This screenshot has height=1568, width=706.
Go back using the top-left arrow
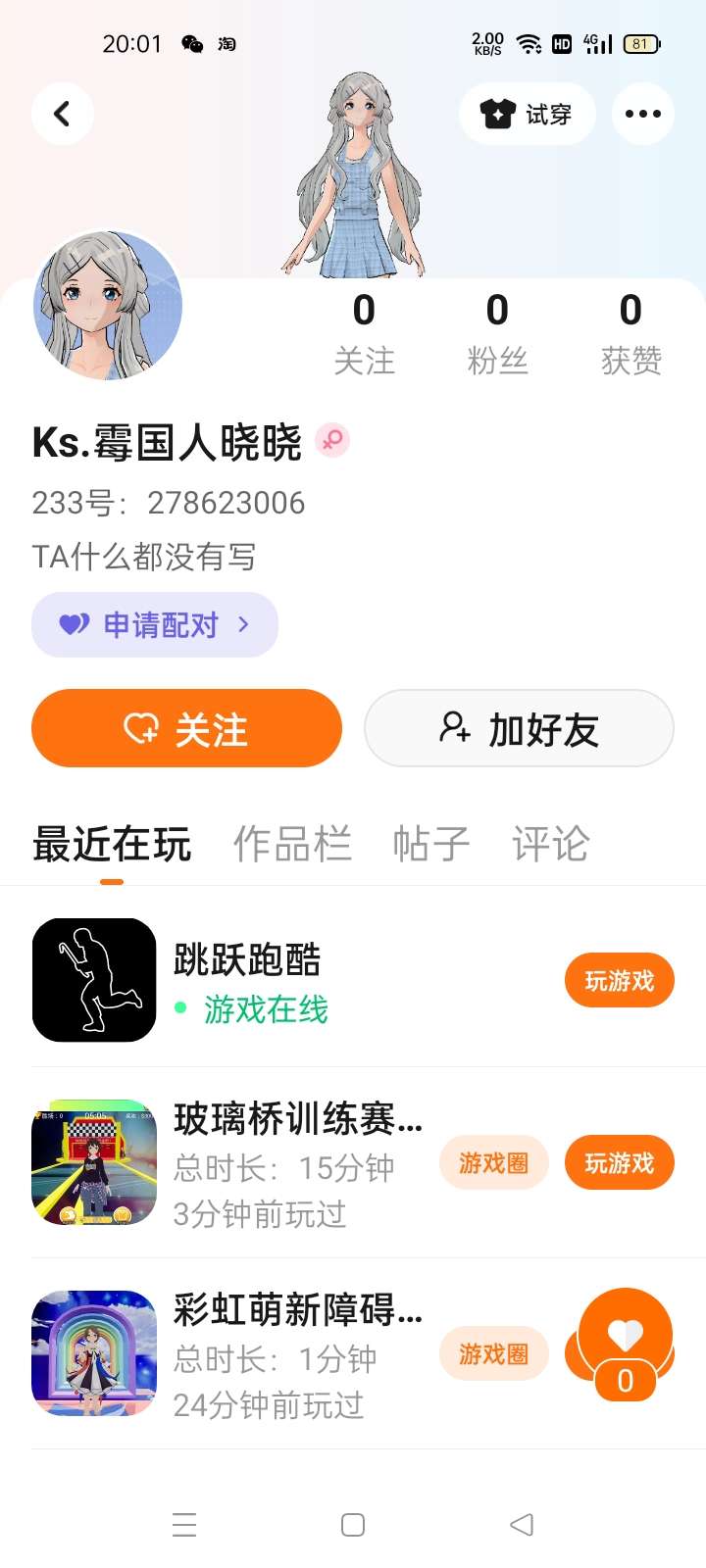click(63, 114)
